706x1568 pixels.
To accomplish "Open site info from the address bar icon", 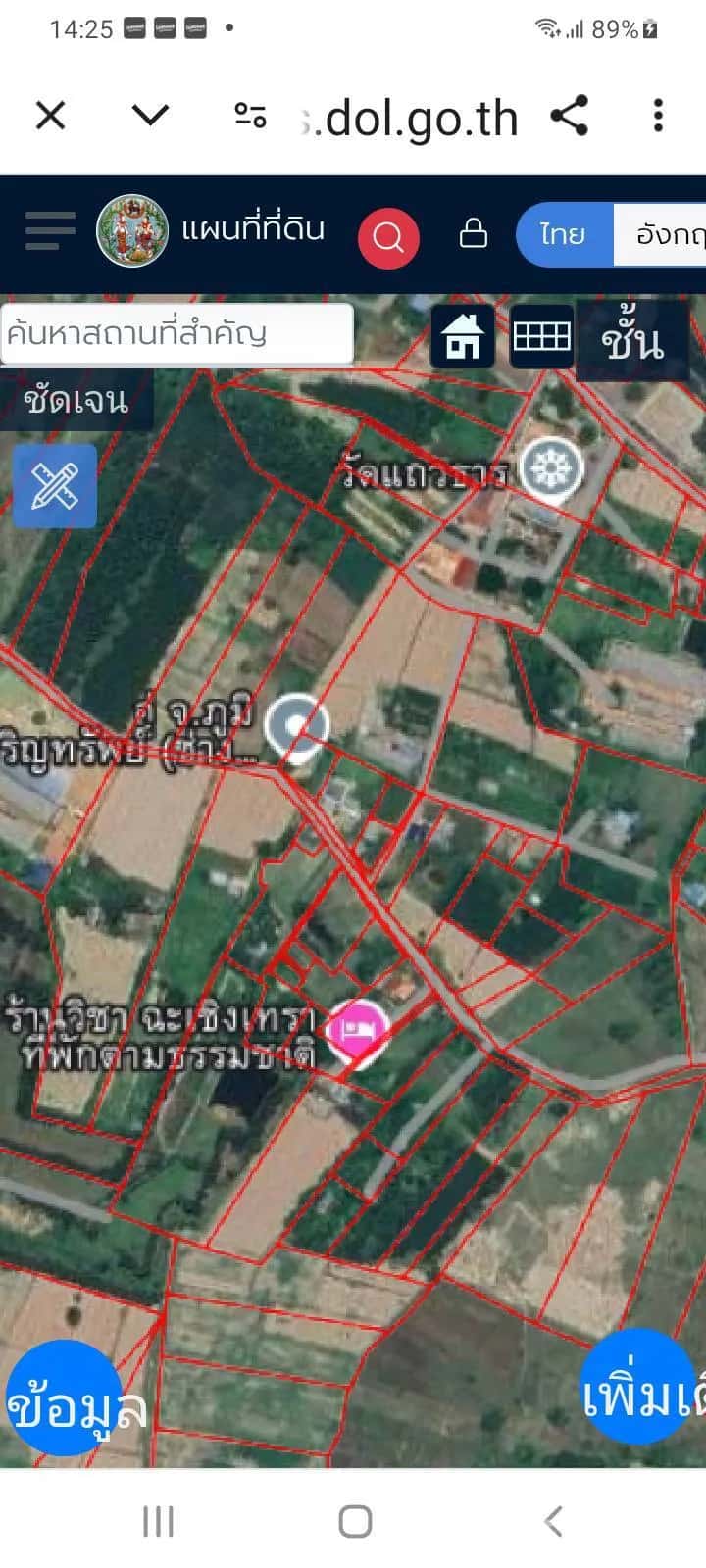I will pyautogui.click(x=252, y=116).
